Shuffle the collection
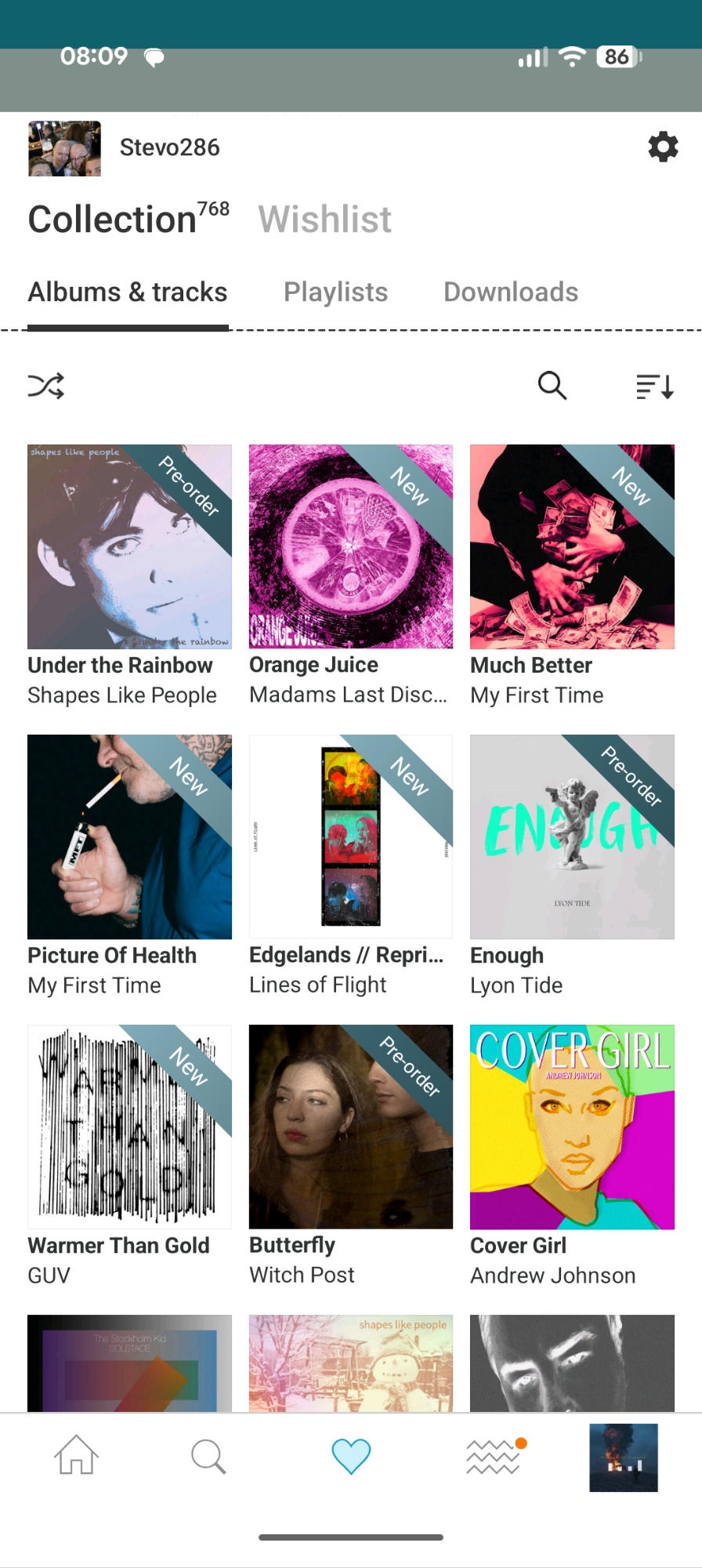The image size is (702, 1568). point(46,386)
